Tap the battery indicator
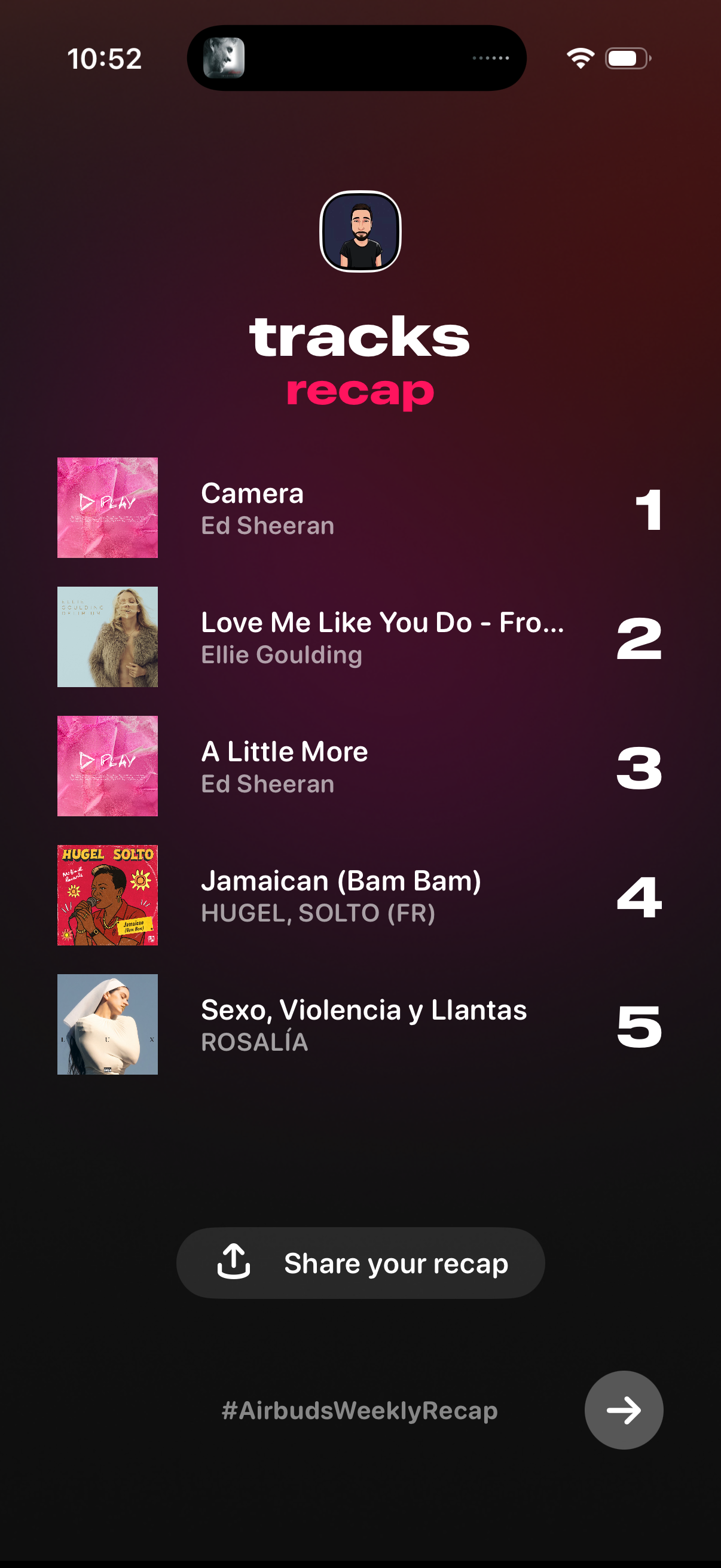Viewport: 721px width, 1568px height. click(x=626, y=58)
